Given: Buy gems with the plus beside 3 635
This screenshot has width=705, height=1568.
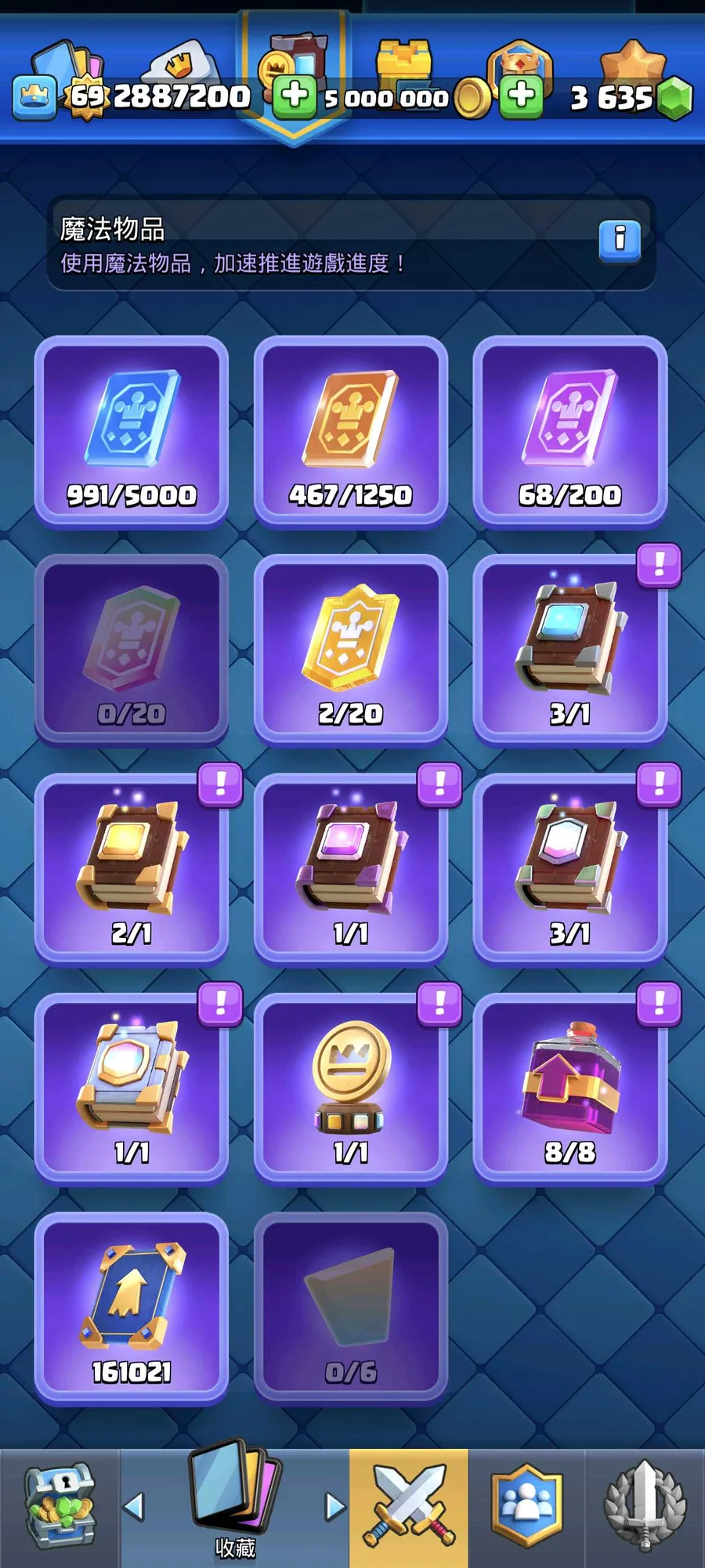Looking at the screenshot, I should tap(522, 96).
